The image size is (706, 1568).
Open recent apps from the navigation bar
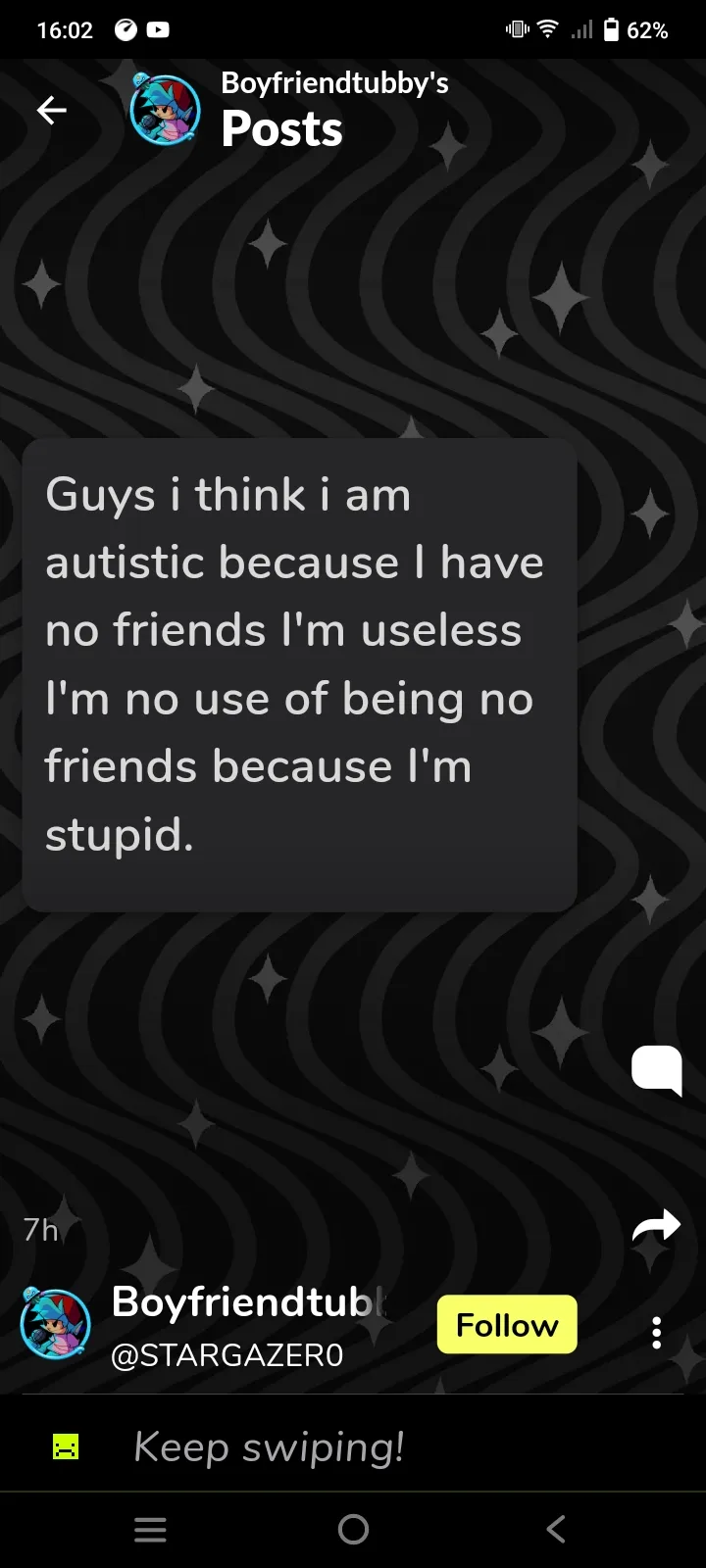(150, 1530)
